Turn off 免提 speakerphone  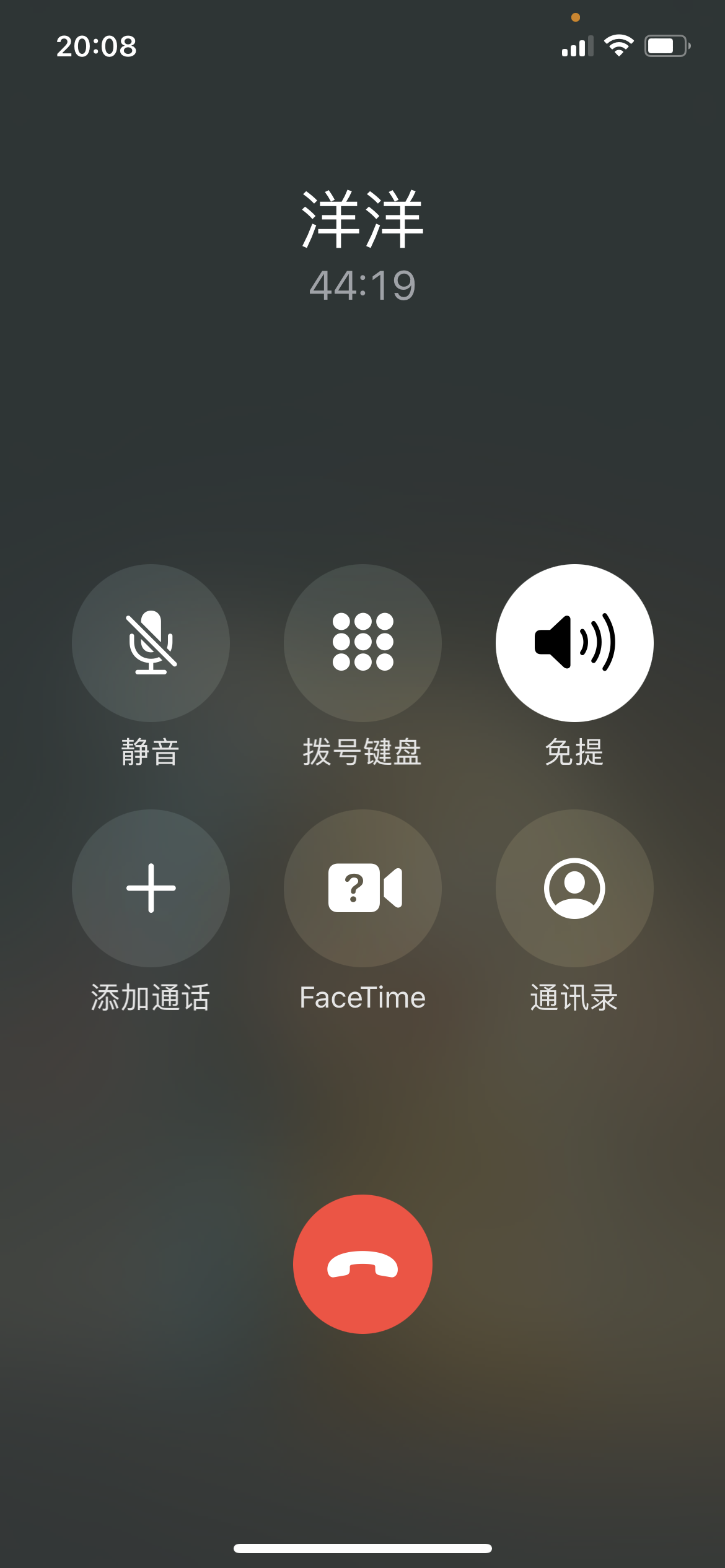point(574,643)
